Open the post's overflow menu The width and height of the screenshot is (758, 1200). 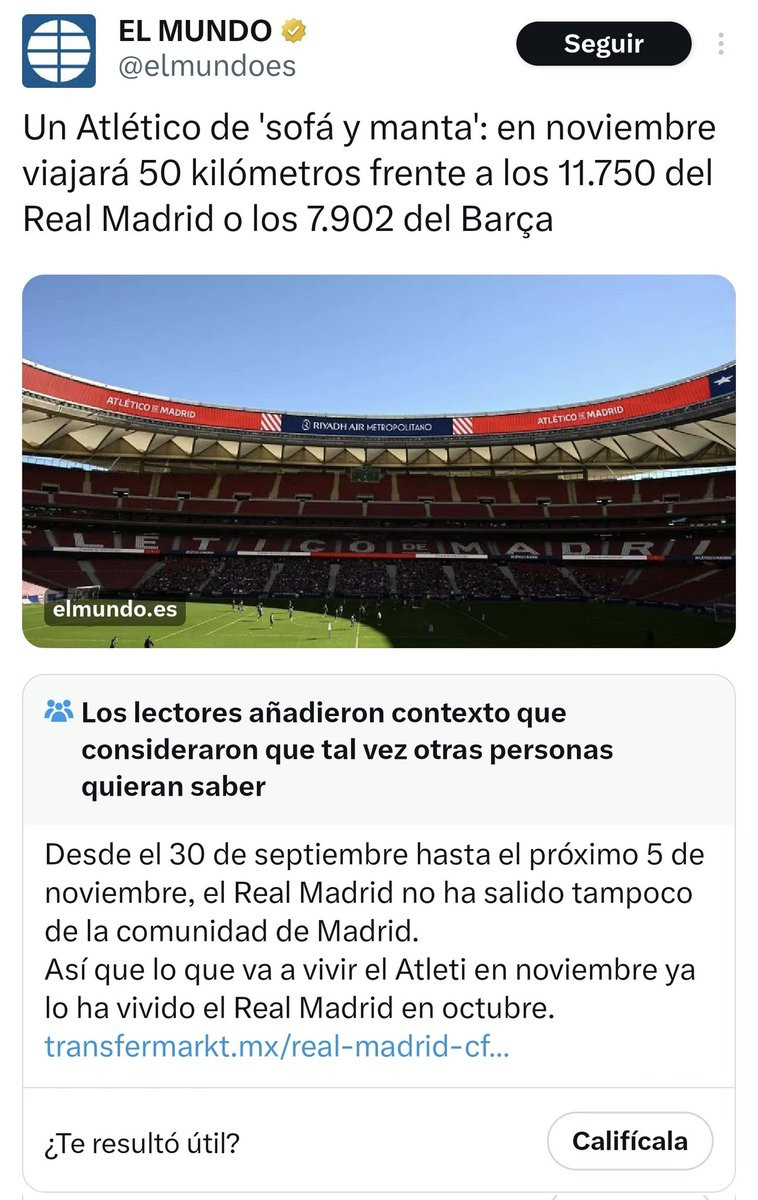[721, 44]
